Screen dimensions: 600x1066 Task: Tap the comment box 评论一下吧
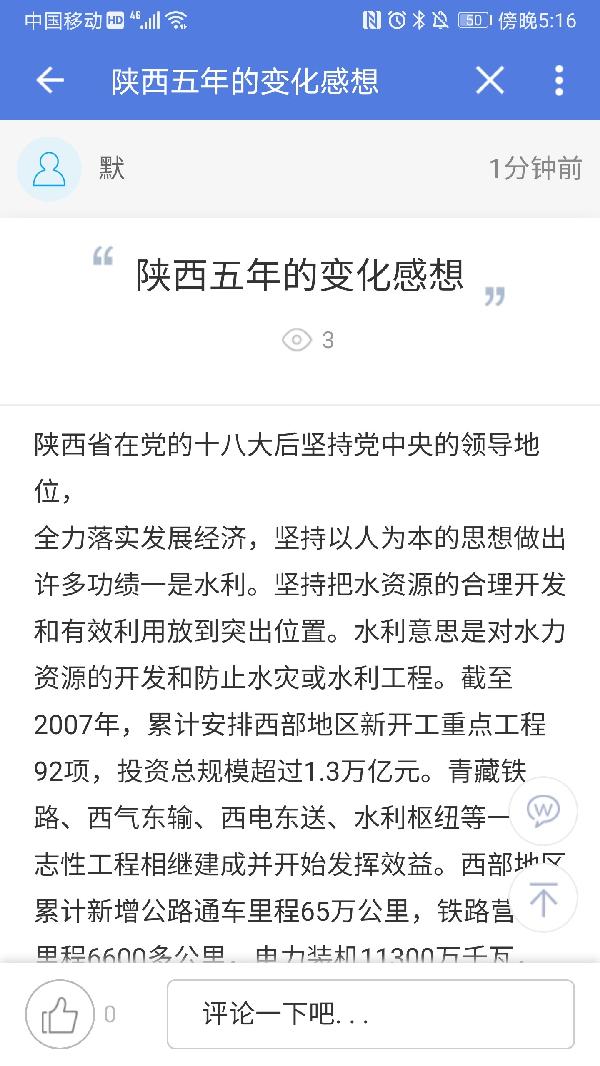coord(370,1015)
